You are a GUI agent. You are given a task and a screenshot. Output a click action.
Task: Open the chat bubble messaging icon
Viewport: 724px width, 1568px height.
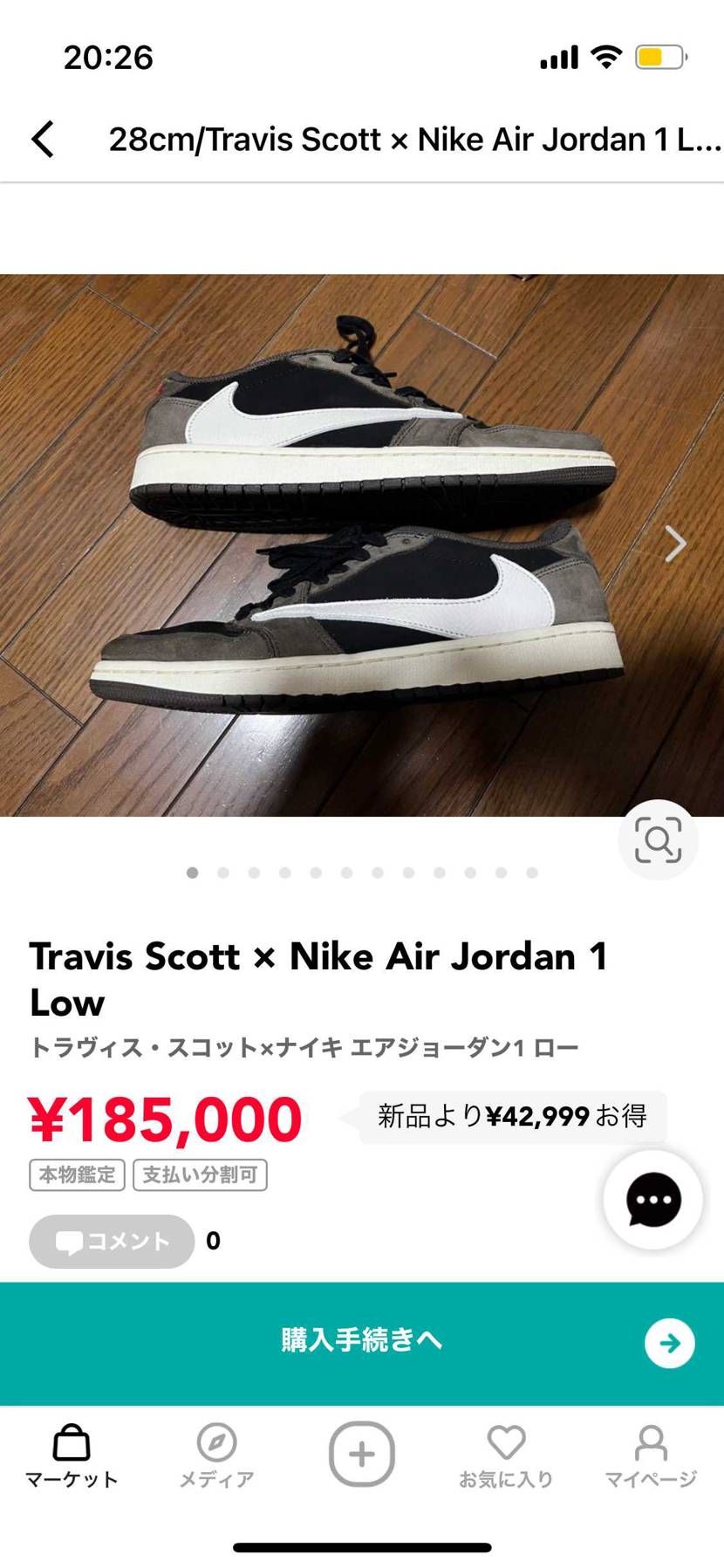pos(652,1199)
